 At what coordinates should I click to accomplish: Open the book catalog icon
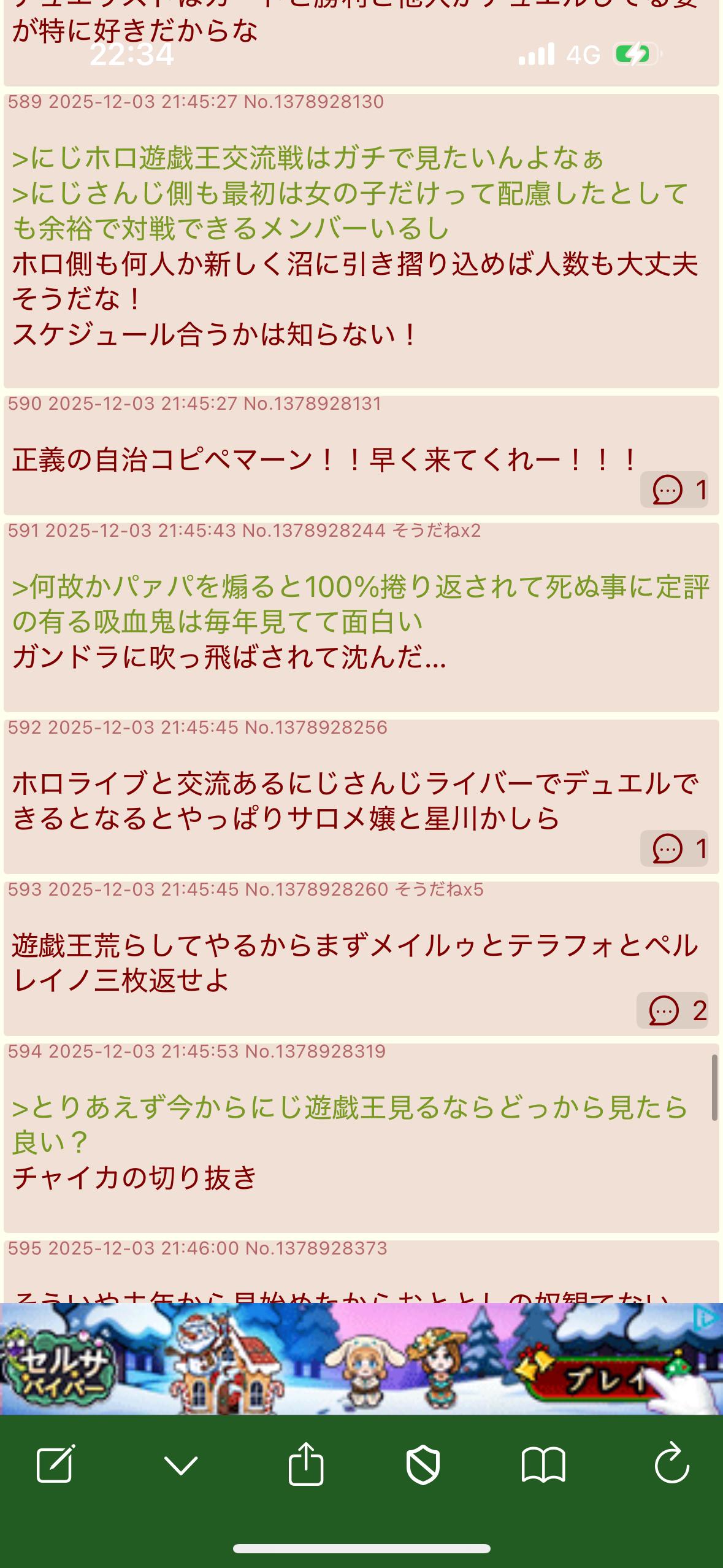pyautogui.click(x=543, y=1465)
